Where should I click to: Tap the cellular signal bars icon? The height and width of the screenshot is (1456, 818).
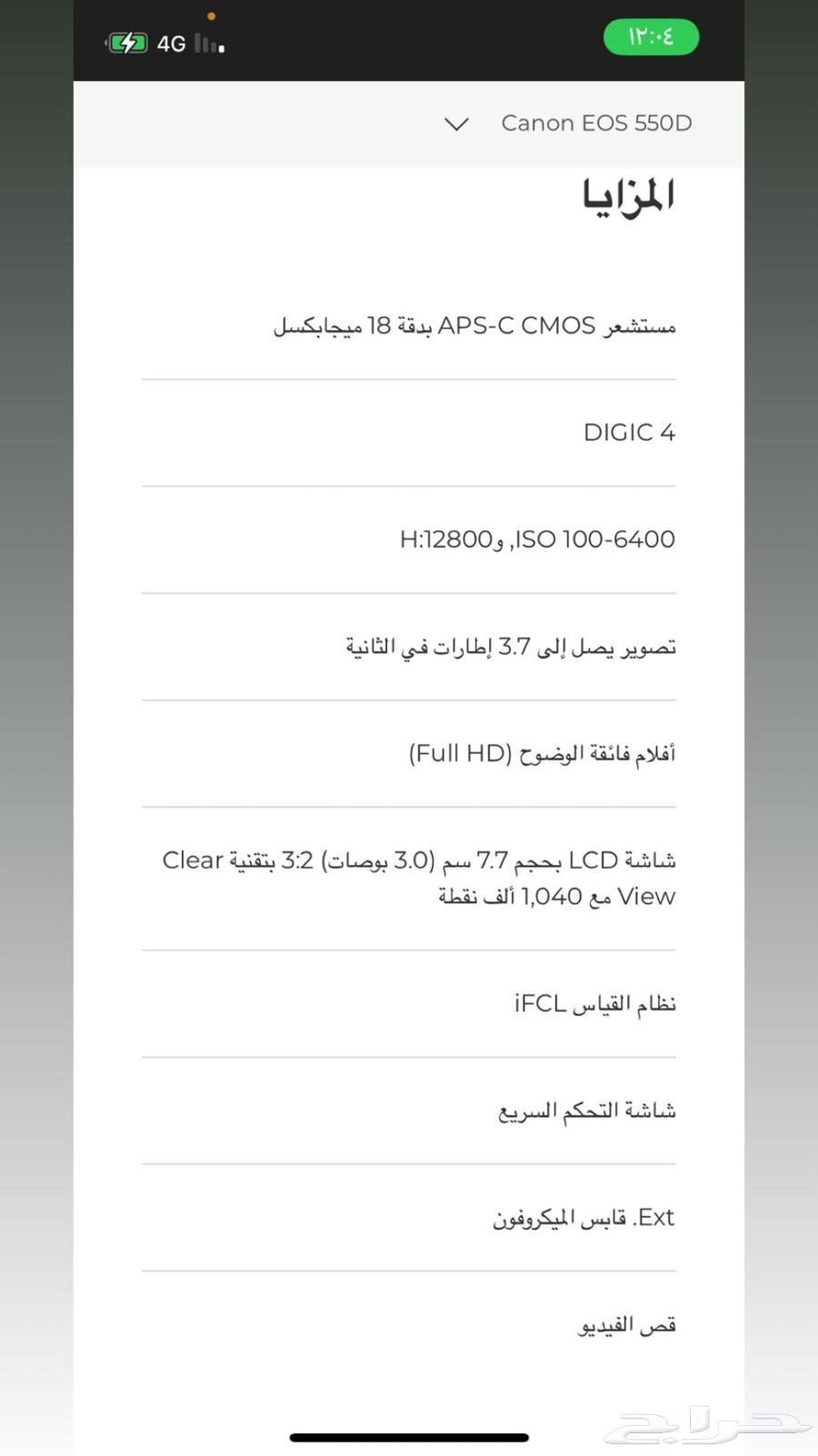point(207,43)
